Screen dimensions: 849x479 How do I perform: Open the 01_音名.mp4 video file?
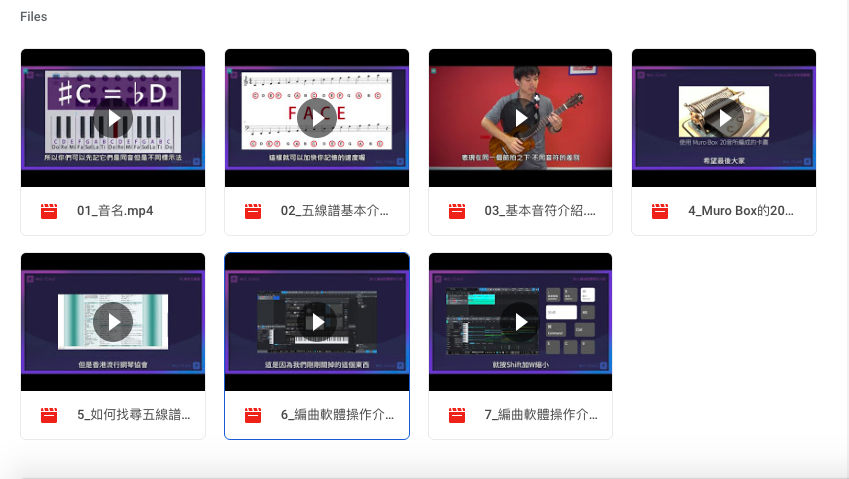113,142
